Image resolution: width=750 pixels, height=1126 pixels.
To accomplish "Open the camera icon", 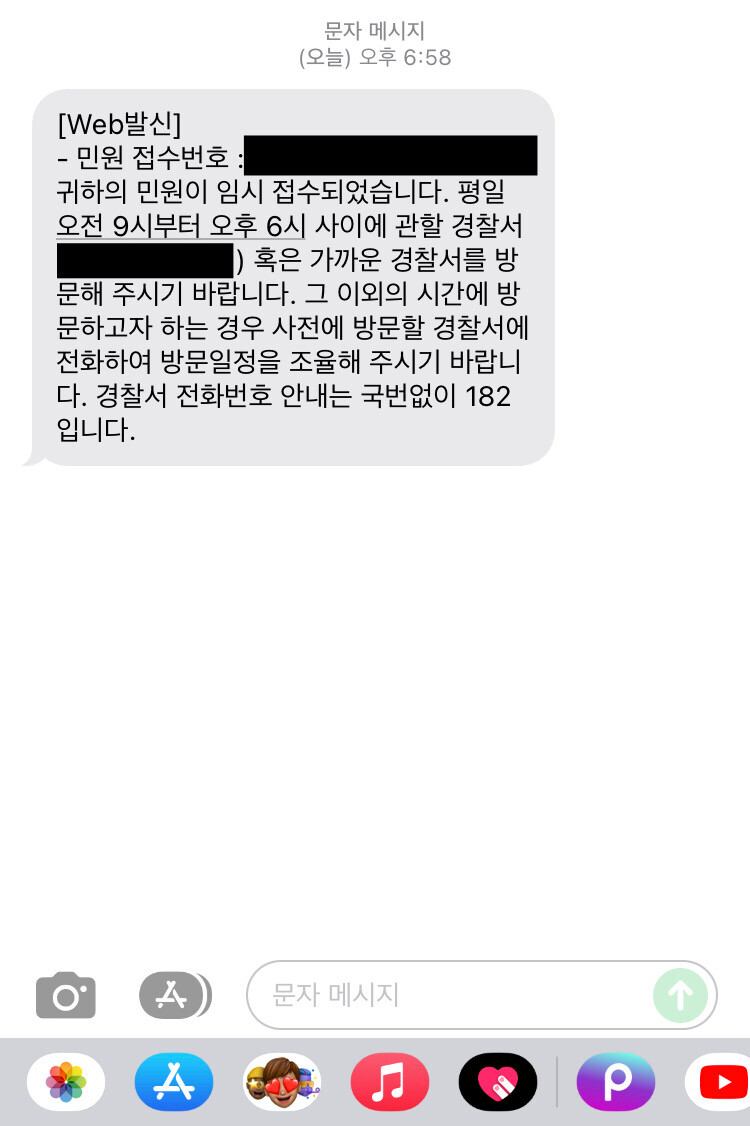I will pyautogui.click(x=66, y=995).
